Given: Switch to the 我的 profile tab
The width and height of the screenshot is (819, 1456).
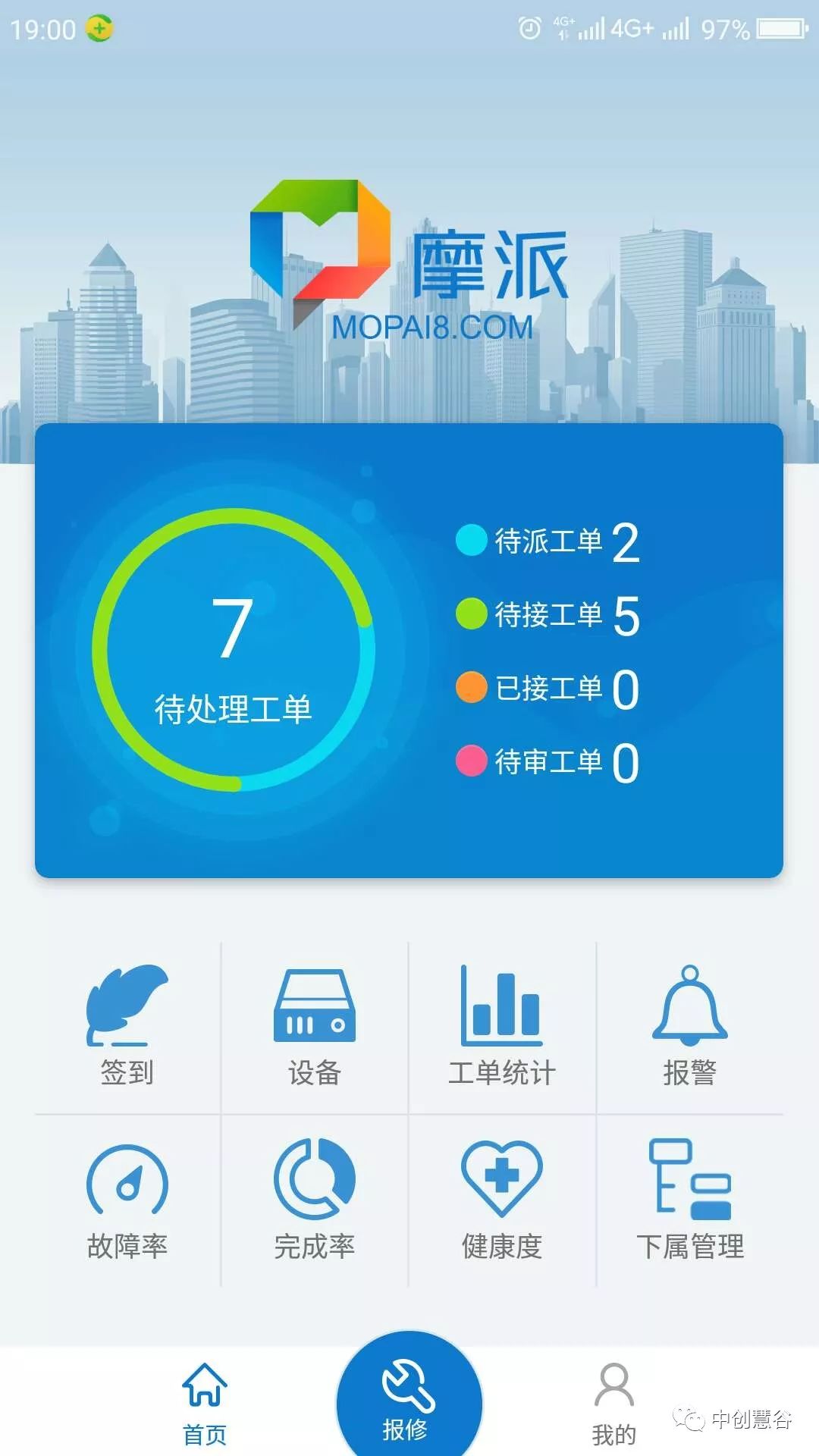Looking at the screenshot, I should [x=613, y=1403].
